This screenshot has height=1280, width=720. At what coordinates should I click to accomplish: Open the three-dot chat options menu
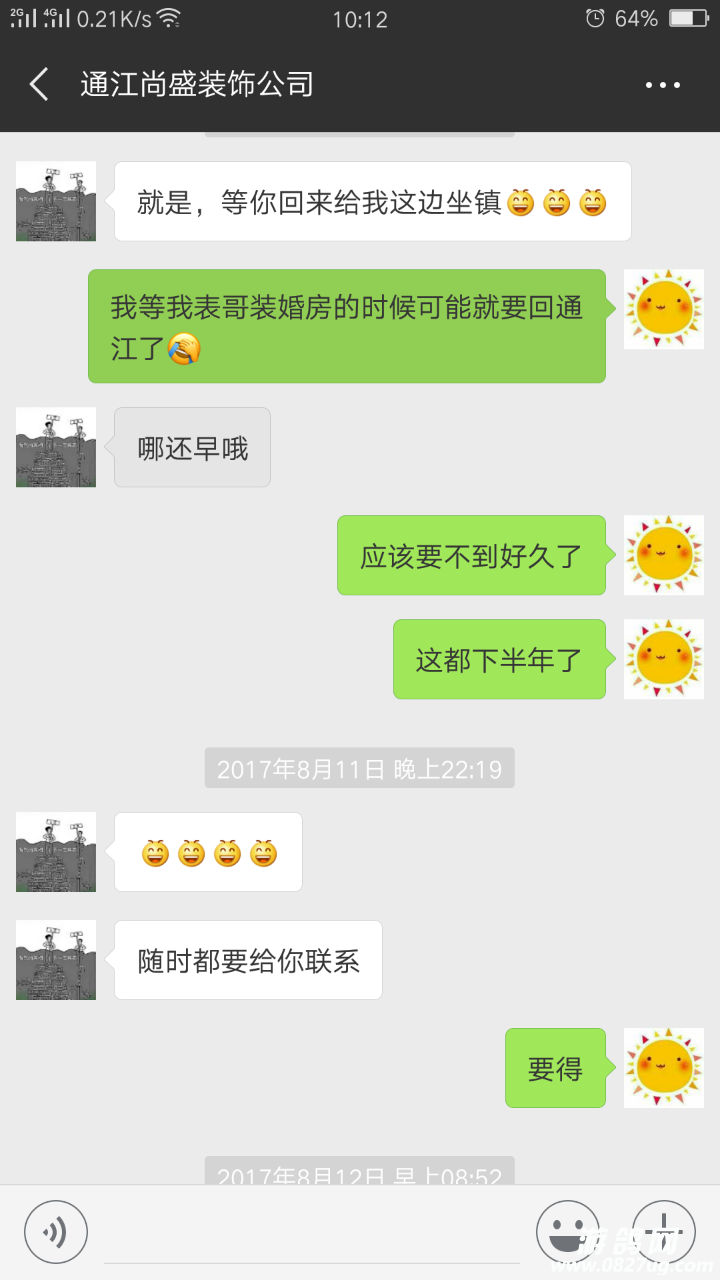[663, 85]
